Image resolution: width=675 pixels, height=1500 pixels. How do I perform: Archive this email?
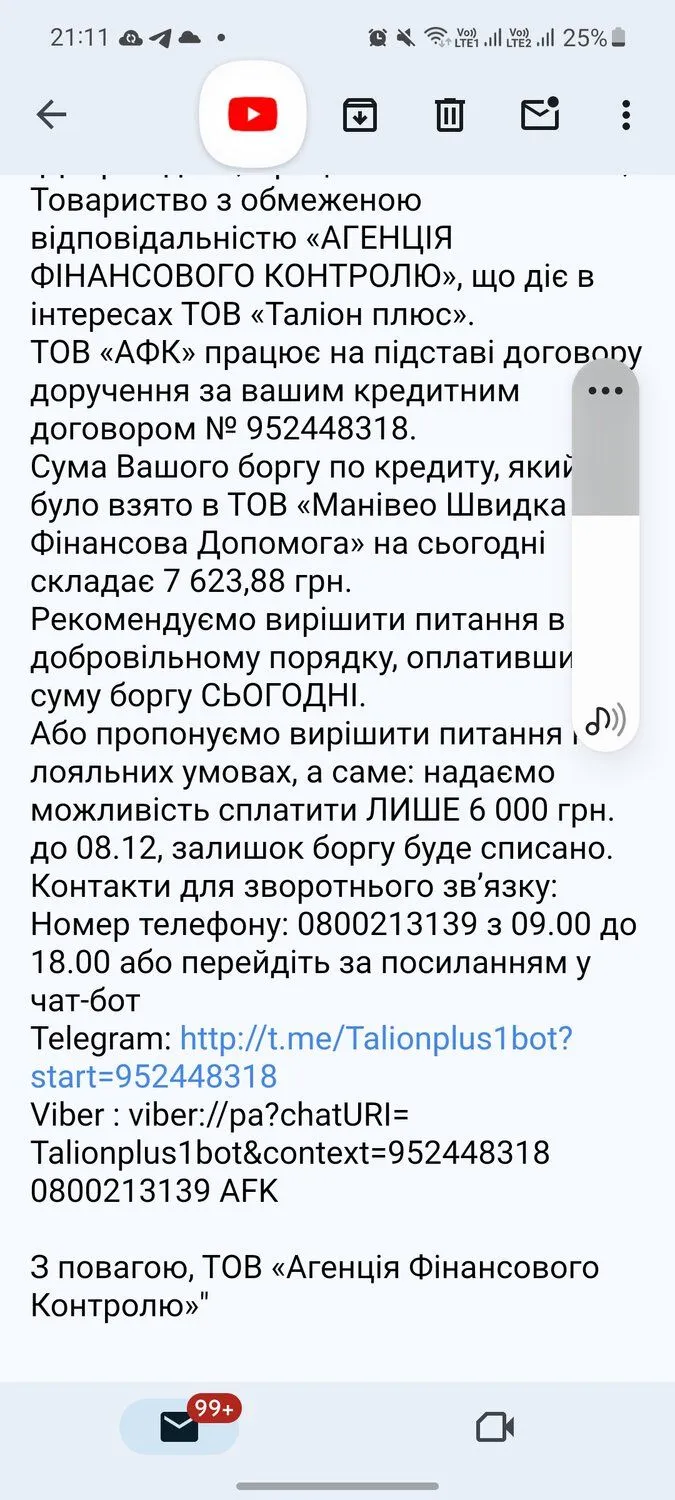click(360, 115)
